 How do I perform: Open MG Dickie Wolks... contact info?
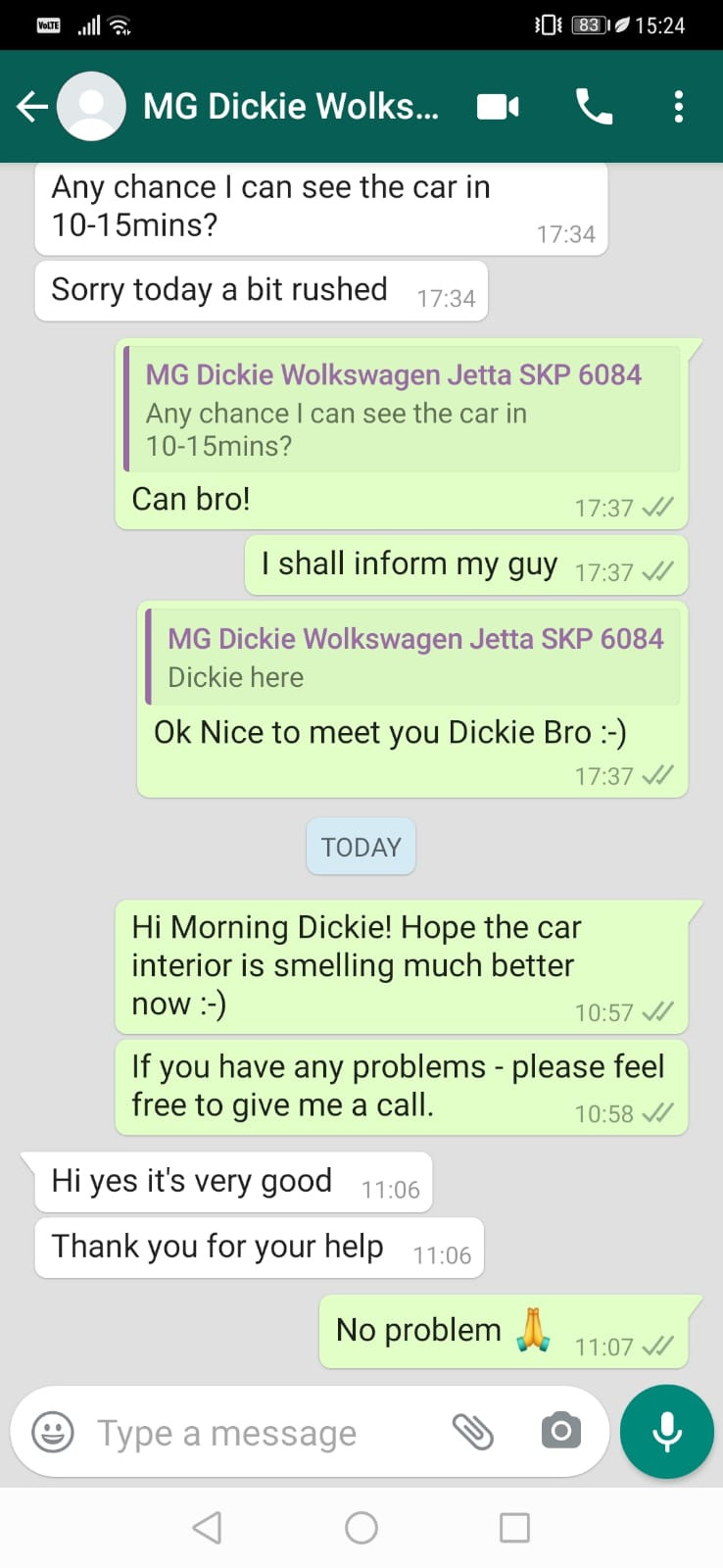[291, 106]
